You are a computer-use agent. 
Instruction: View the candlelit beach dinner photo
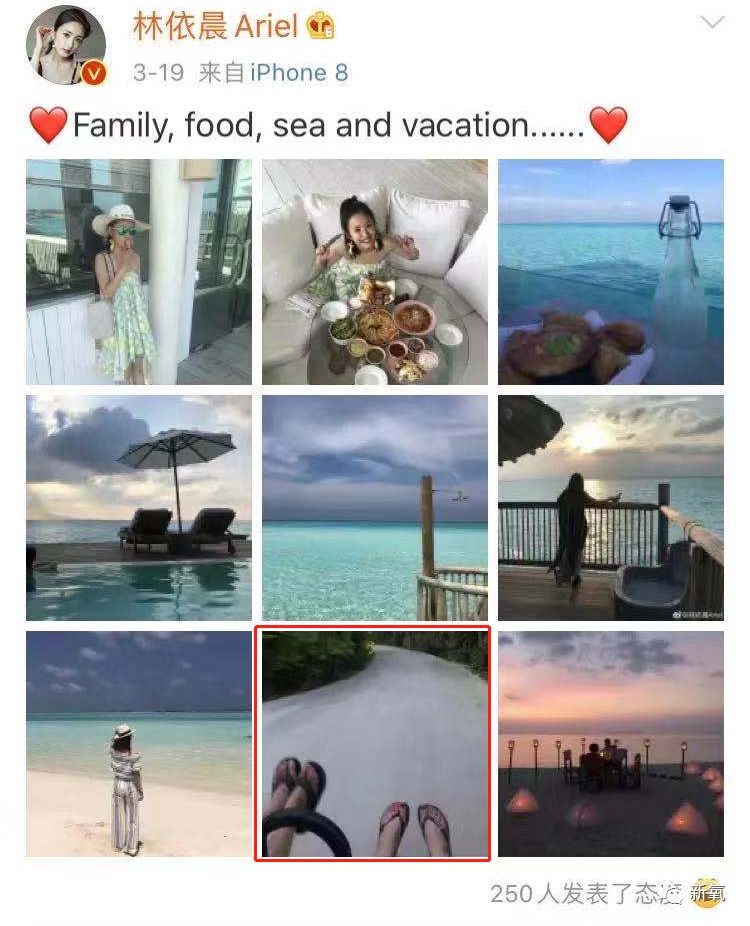611,744
